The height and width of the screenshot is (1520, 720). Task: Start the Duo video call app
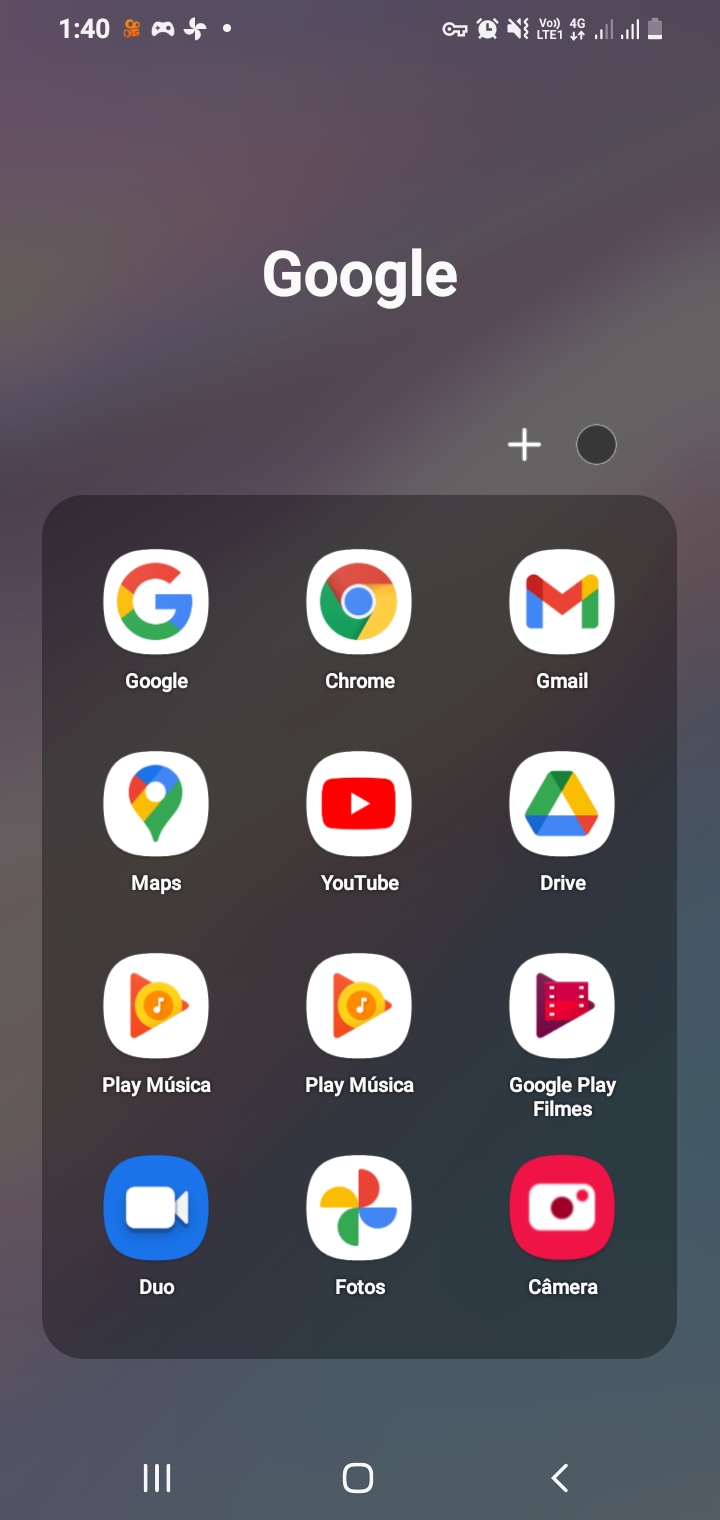[156, 1208]
